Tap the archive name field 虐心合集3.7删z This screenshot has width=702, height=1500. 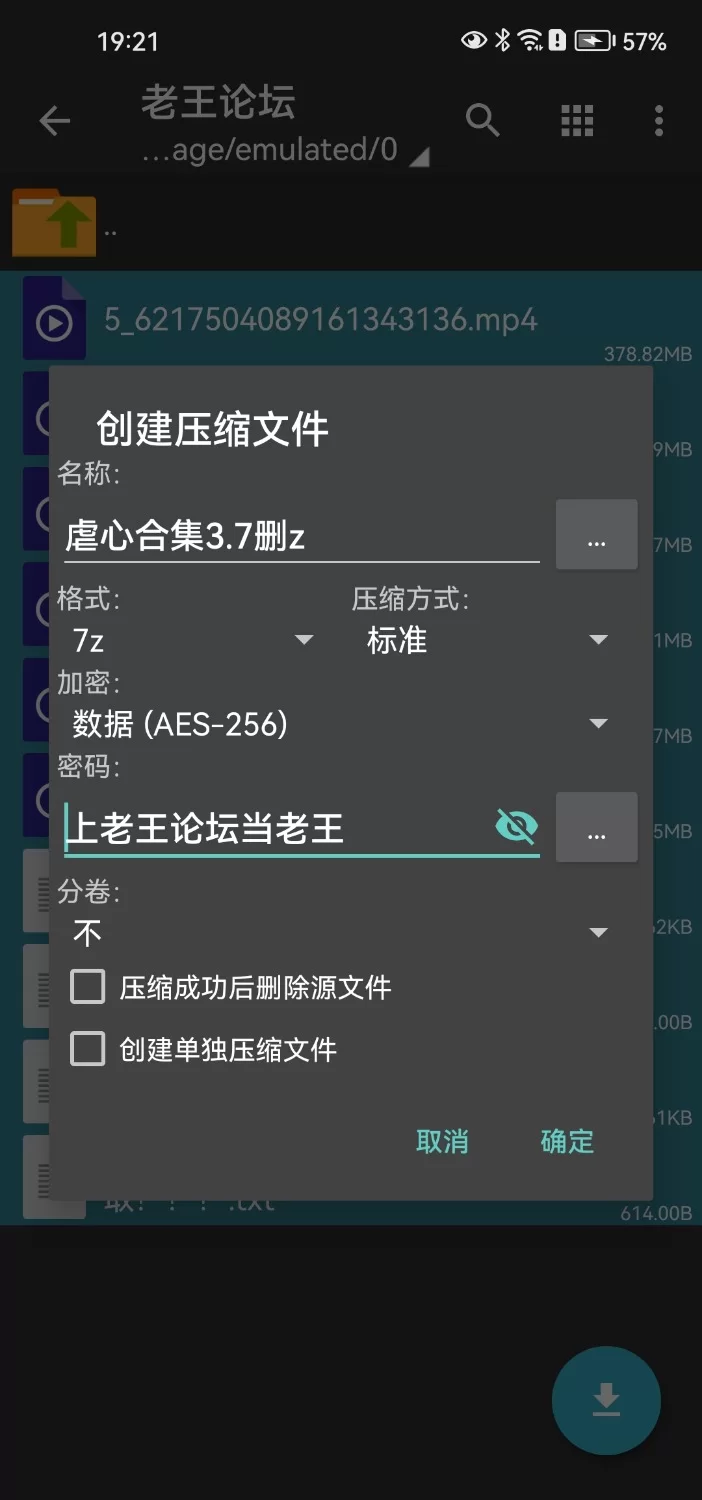300,537
